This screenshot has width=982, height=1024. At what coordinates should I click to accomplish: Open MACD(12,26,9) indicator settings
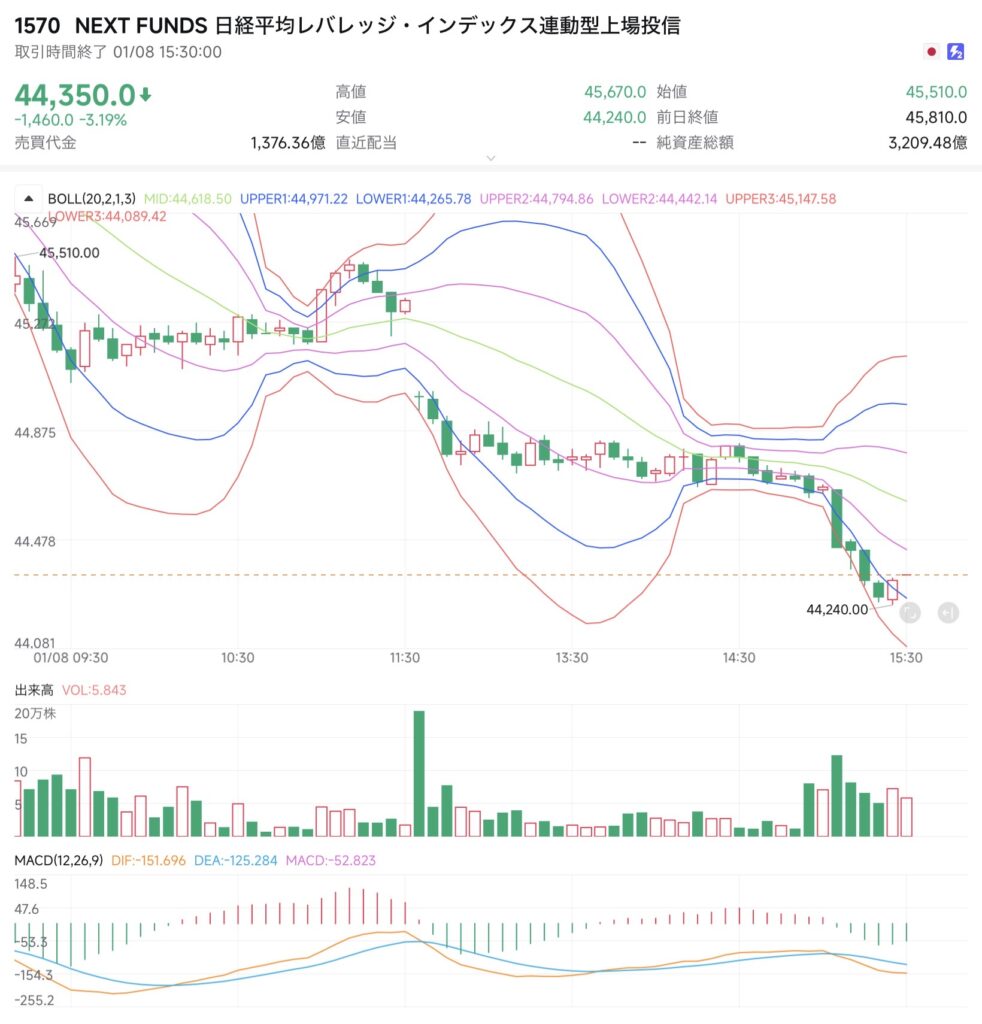pyautogui.click(x=57, y=859)
